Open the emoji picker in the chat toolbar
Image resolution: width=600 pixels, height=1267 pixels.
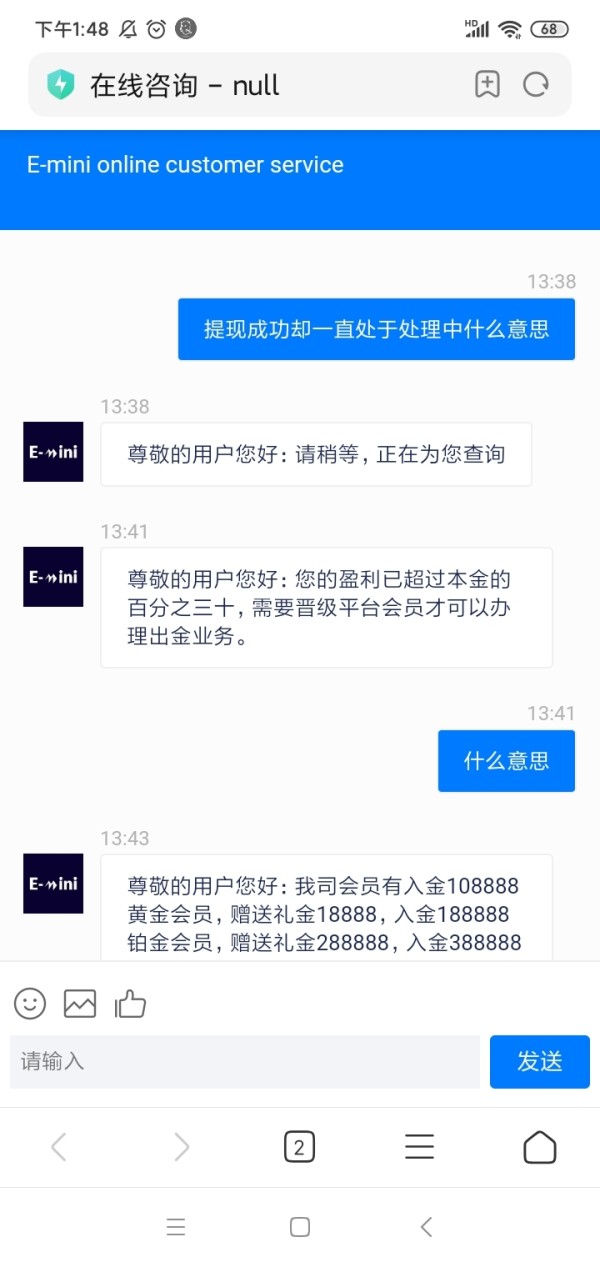pyautogui.click(x=30, y=1003)
